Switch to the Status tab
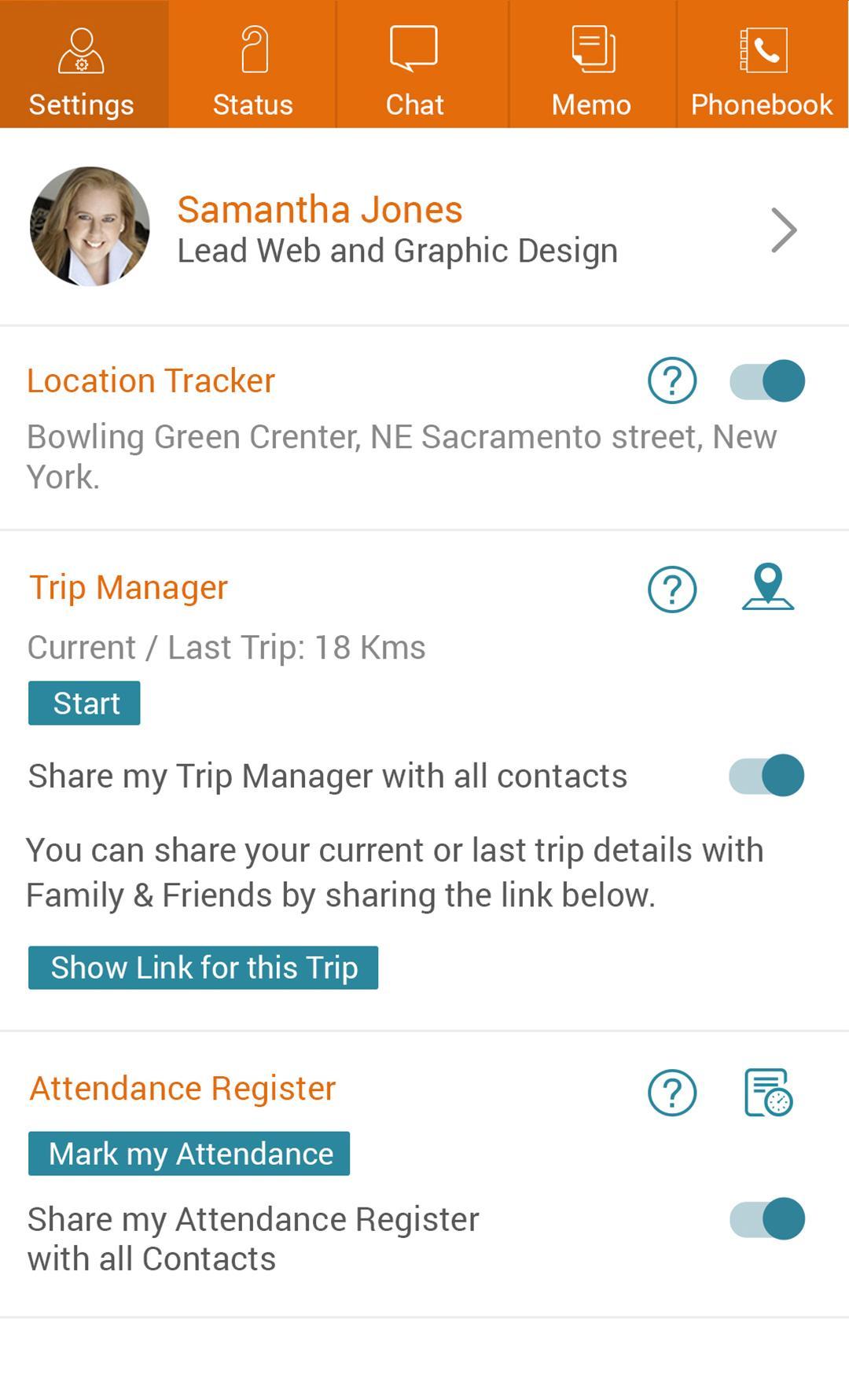The height and width of the screenshot is (1400, 849). (x=252, y=64)
